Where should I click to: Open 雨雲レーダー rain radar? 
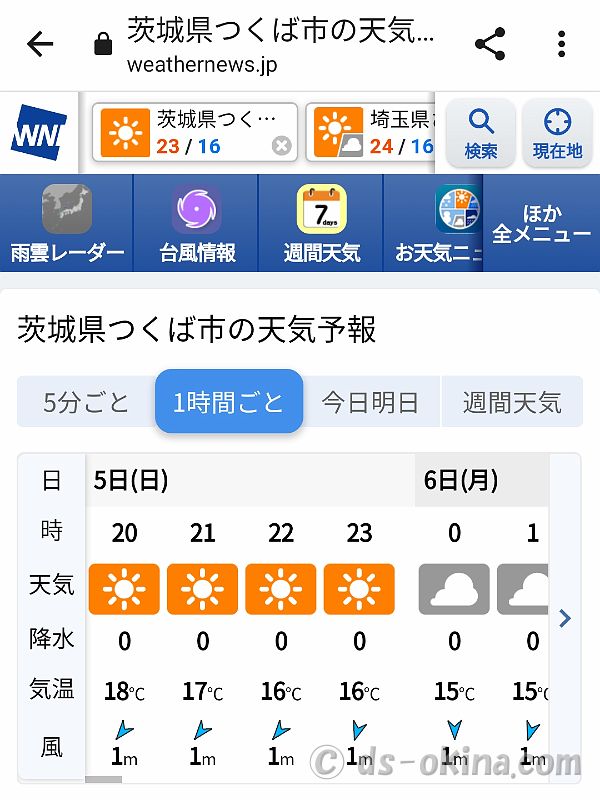[67, 224]
